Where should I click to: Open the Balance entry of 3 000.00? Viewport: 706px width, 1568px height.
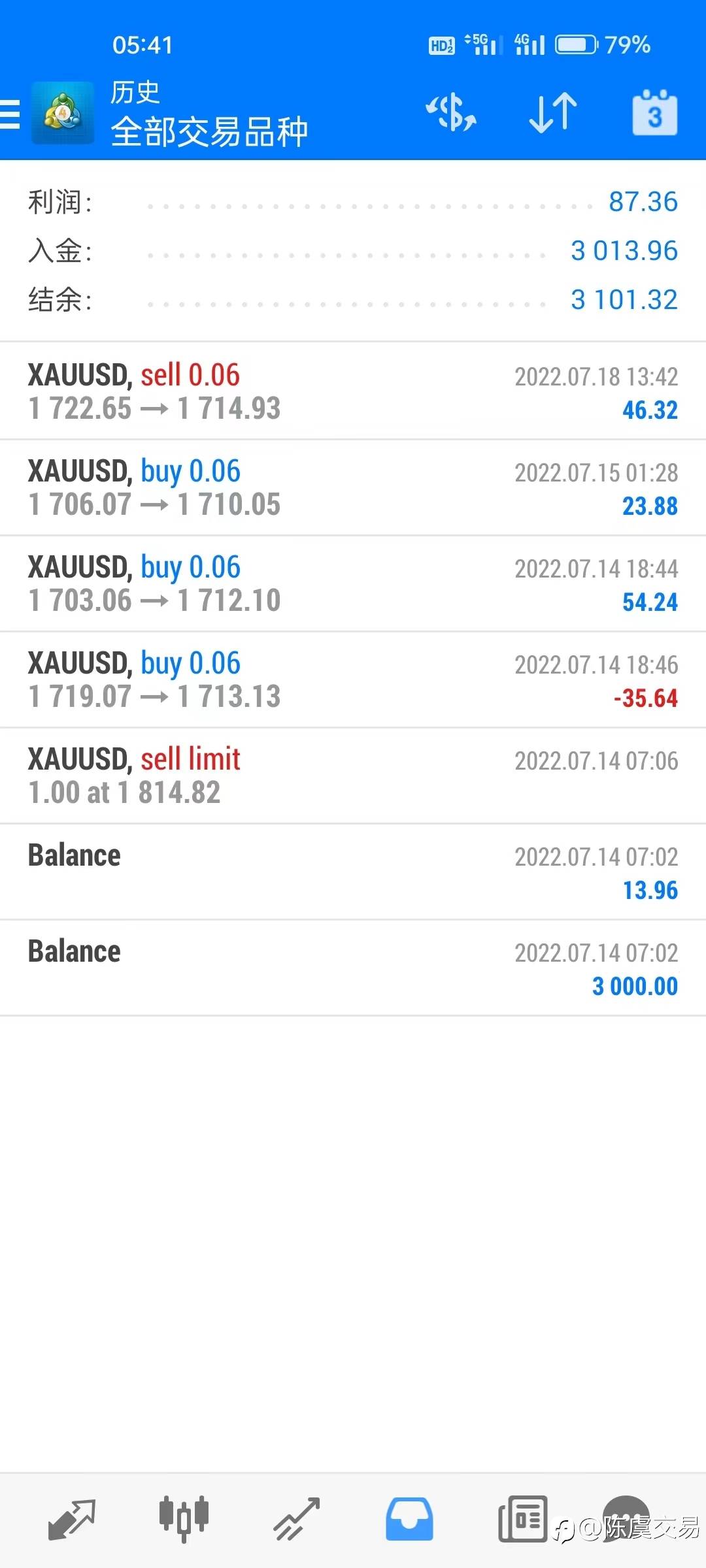pos(353,968)
